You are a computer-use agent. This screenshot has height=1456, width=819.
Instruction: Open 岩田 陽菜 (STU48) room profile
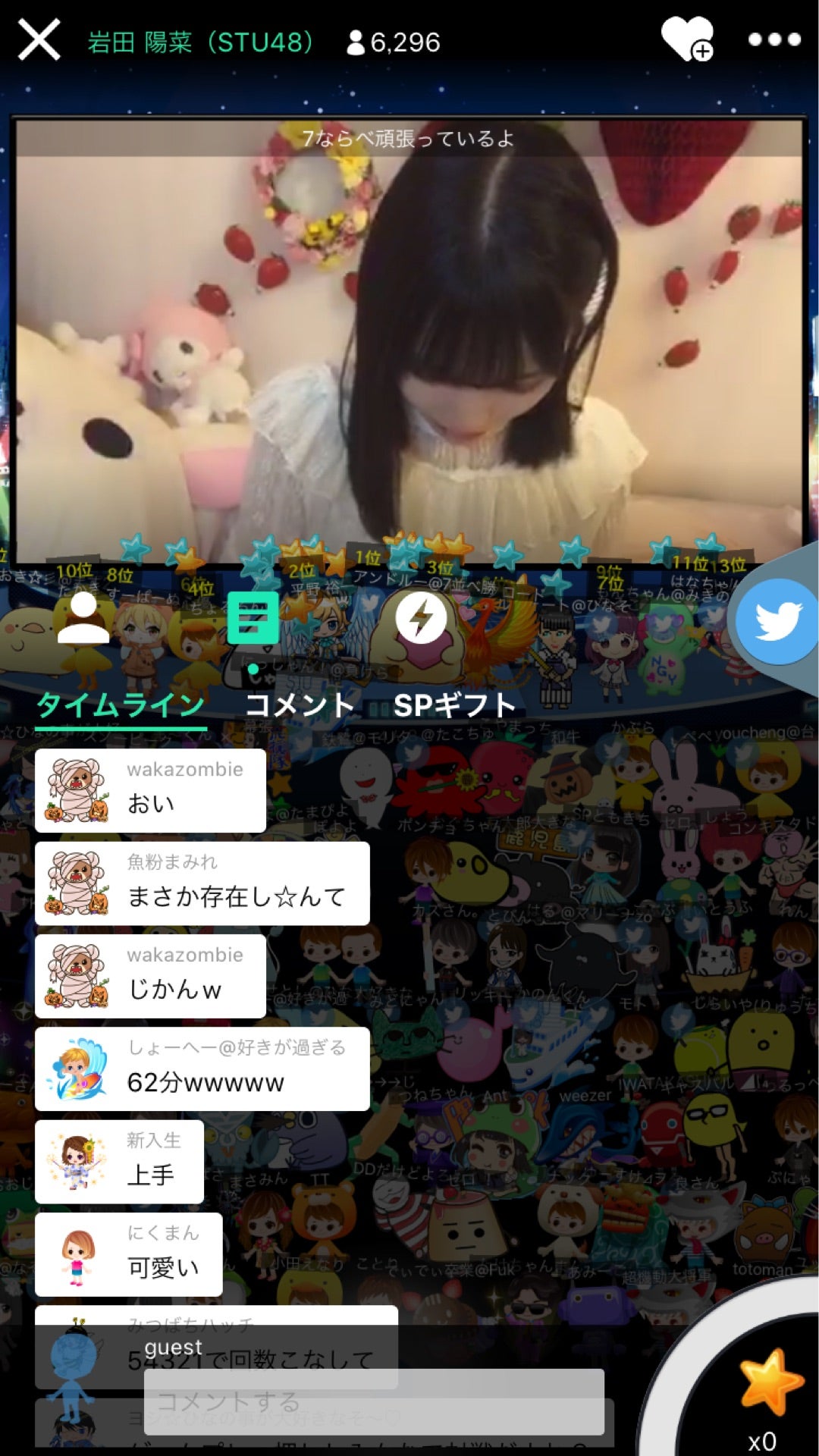pos(200,42)
